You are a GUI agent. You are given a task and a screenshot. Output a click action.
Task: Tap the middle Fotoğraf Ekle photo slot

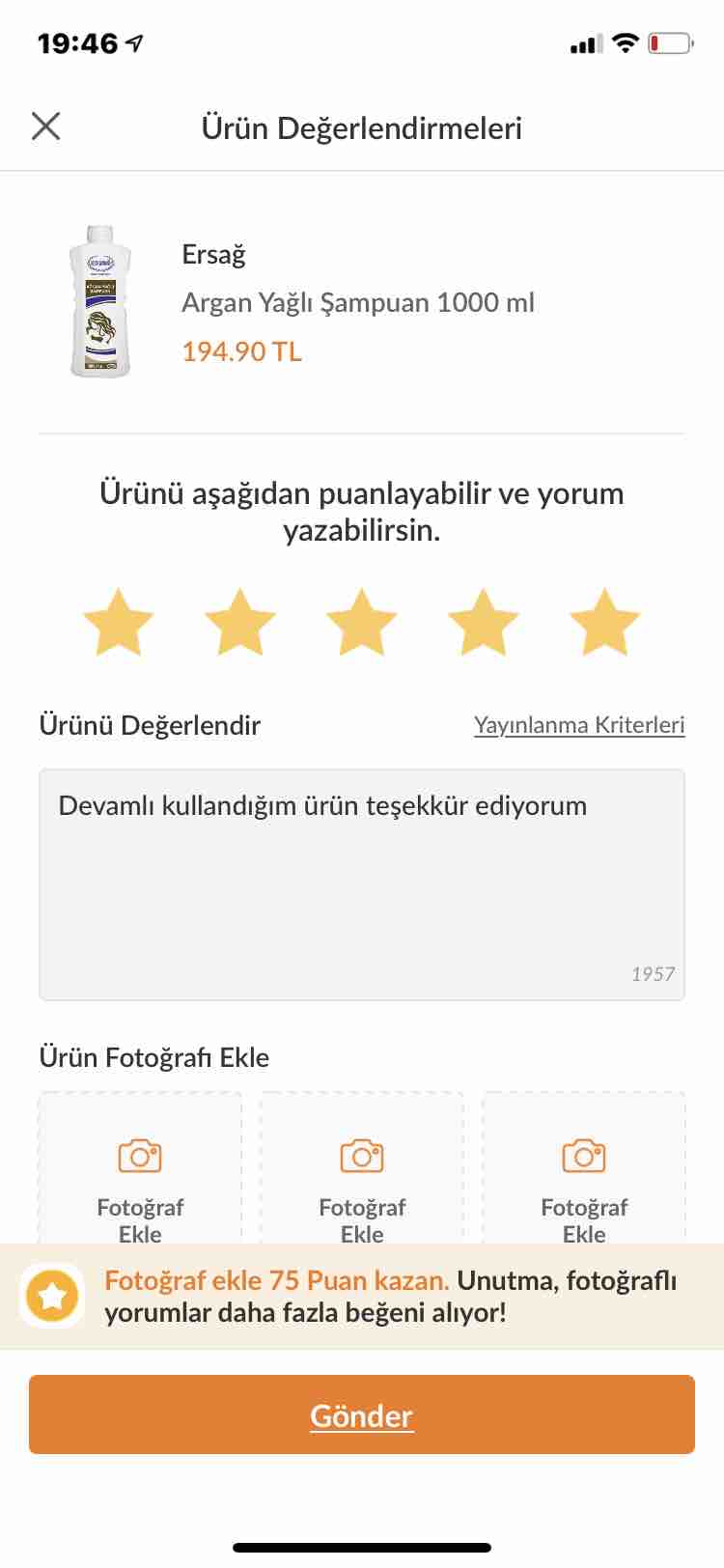362,1168
